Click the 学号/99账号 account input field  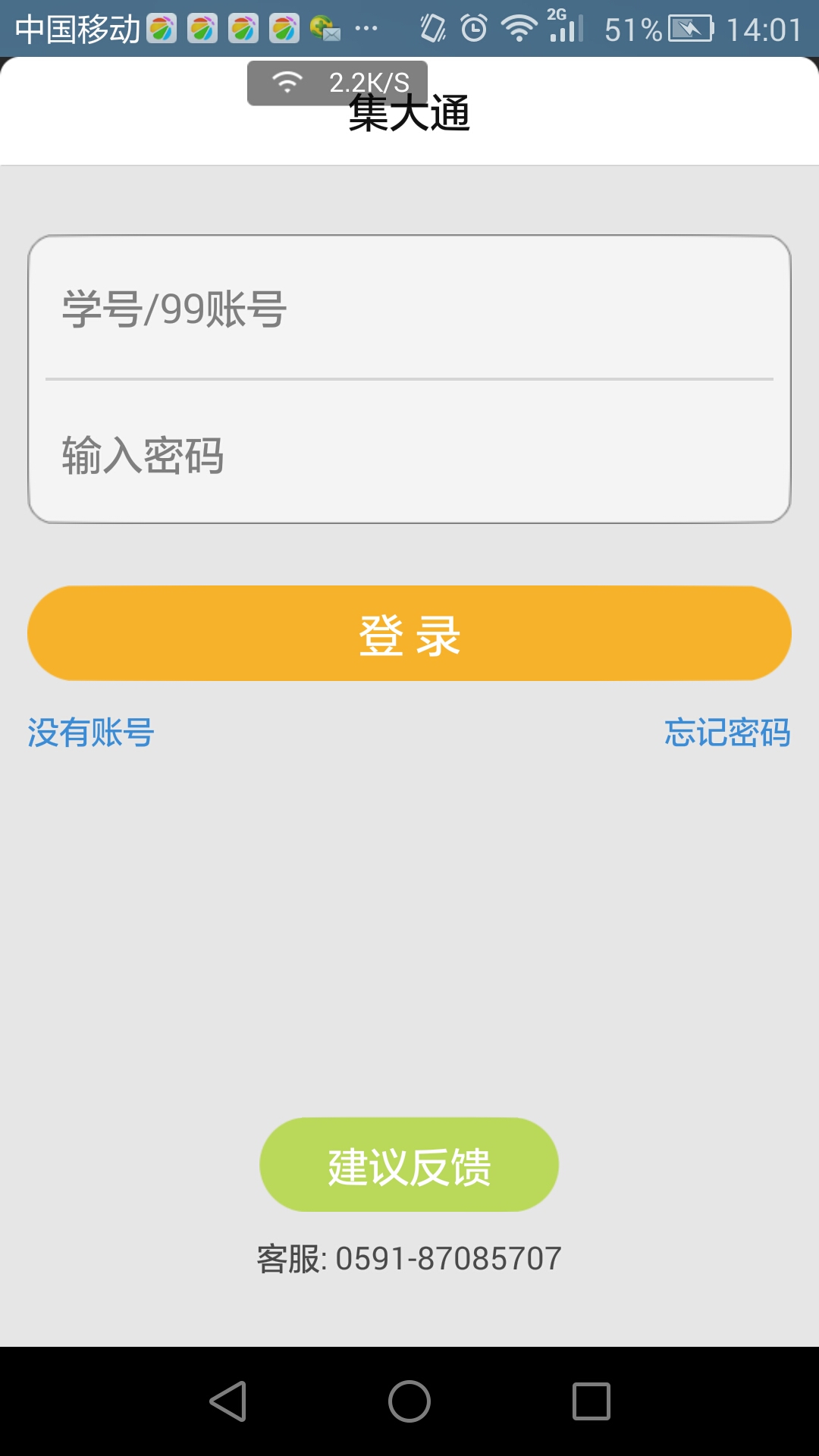click(x=409, y=307)
